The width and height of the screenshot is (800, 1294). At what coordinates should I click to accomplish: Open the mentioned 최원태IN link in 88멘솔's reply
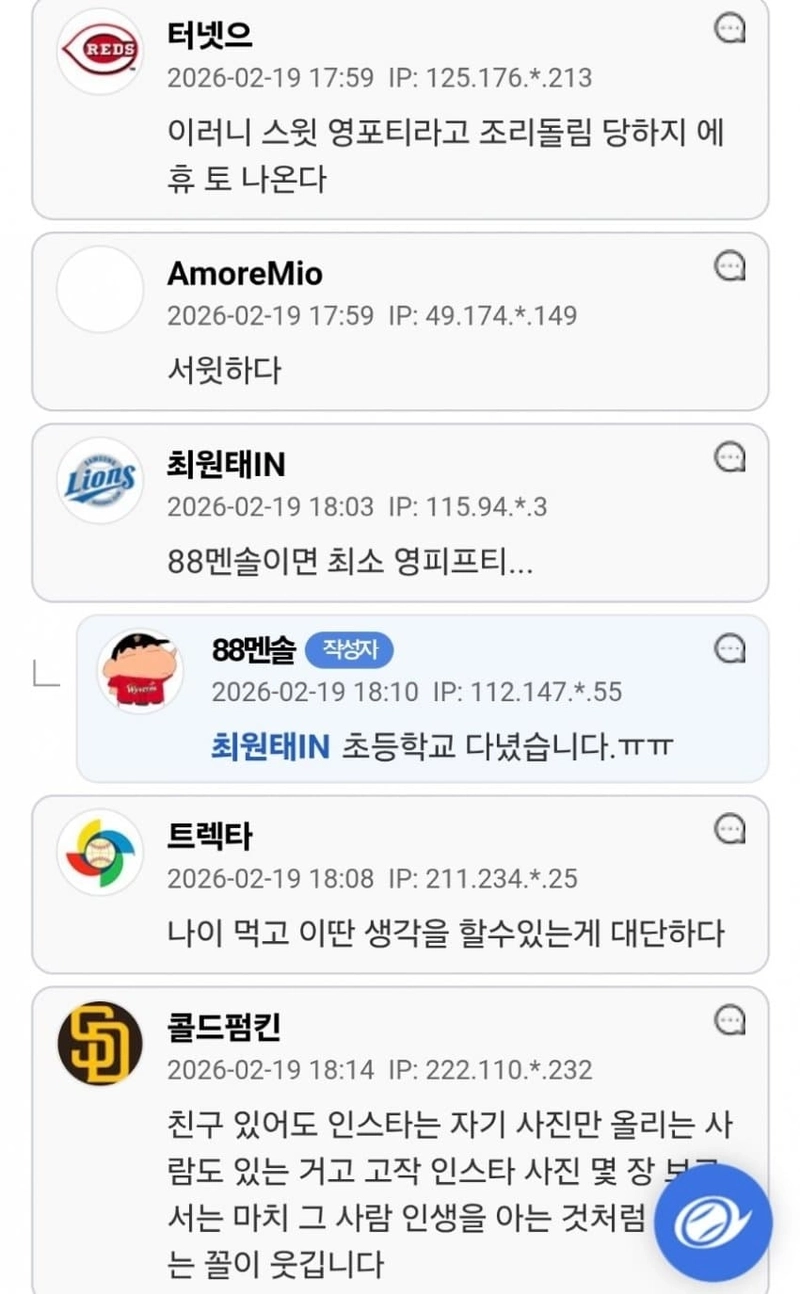pyautogui.click(x=270, y=746)
